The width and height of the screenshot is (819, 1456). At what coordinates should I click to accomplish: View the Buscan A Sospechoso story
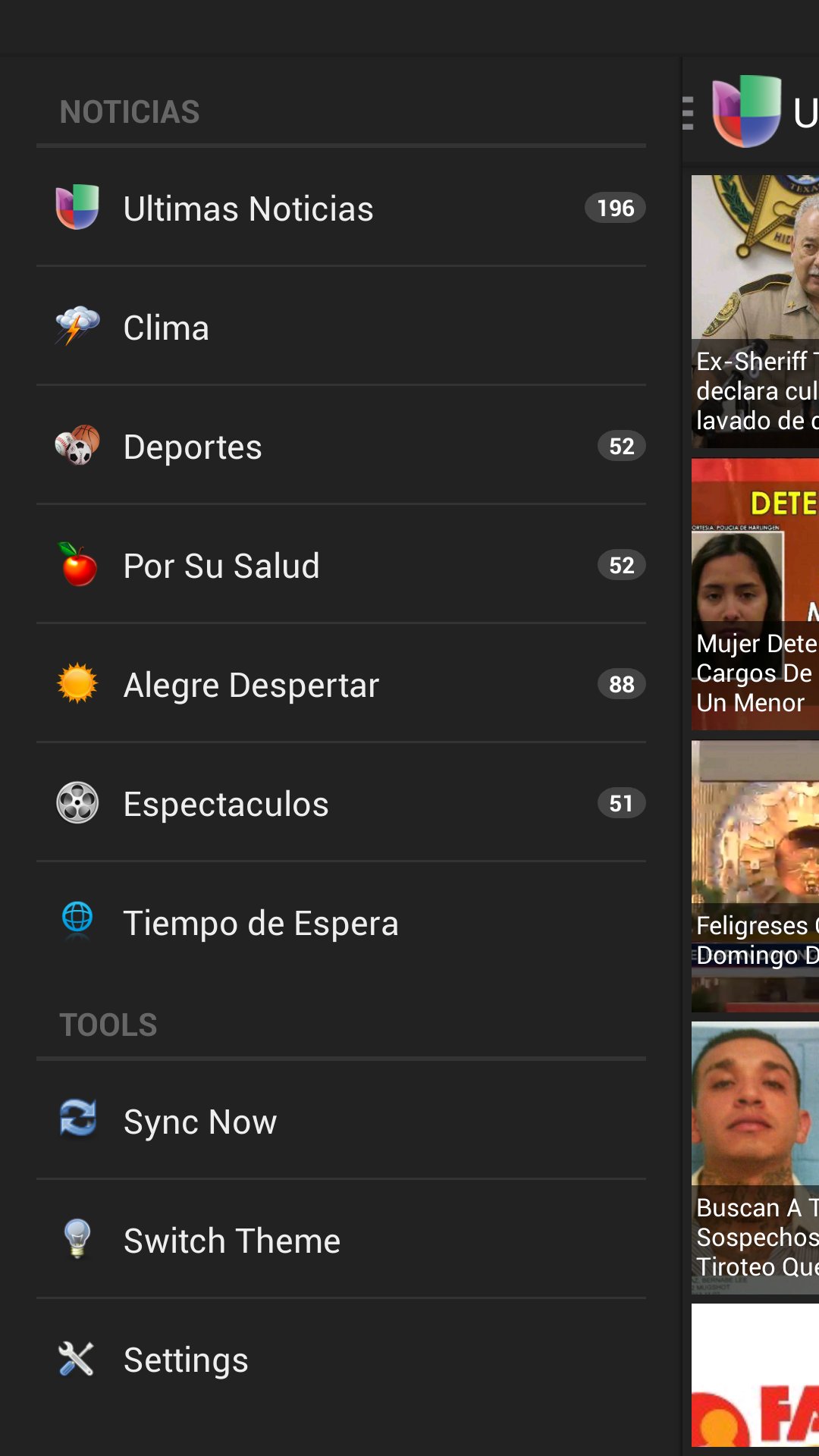pos(755,1159)
